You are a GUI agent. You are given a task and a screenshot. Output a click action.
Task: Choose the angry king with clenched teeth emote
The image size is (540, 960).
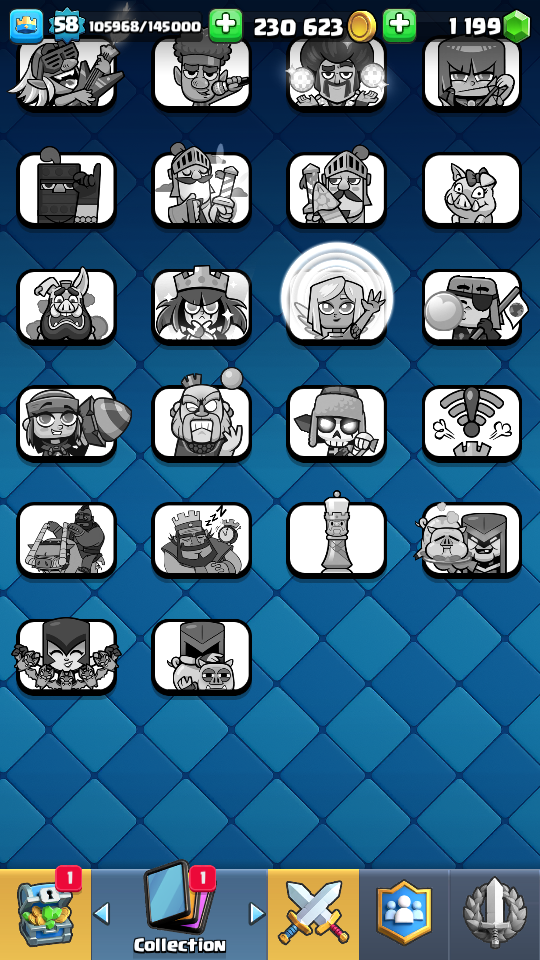[x=201, y=423]
